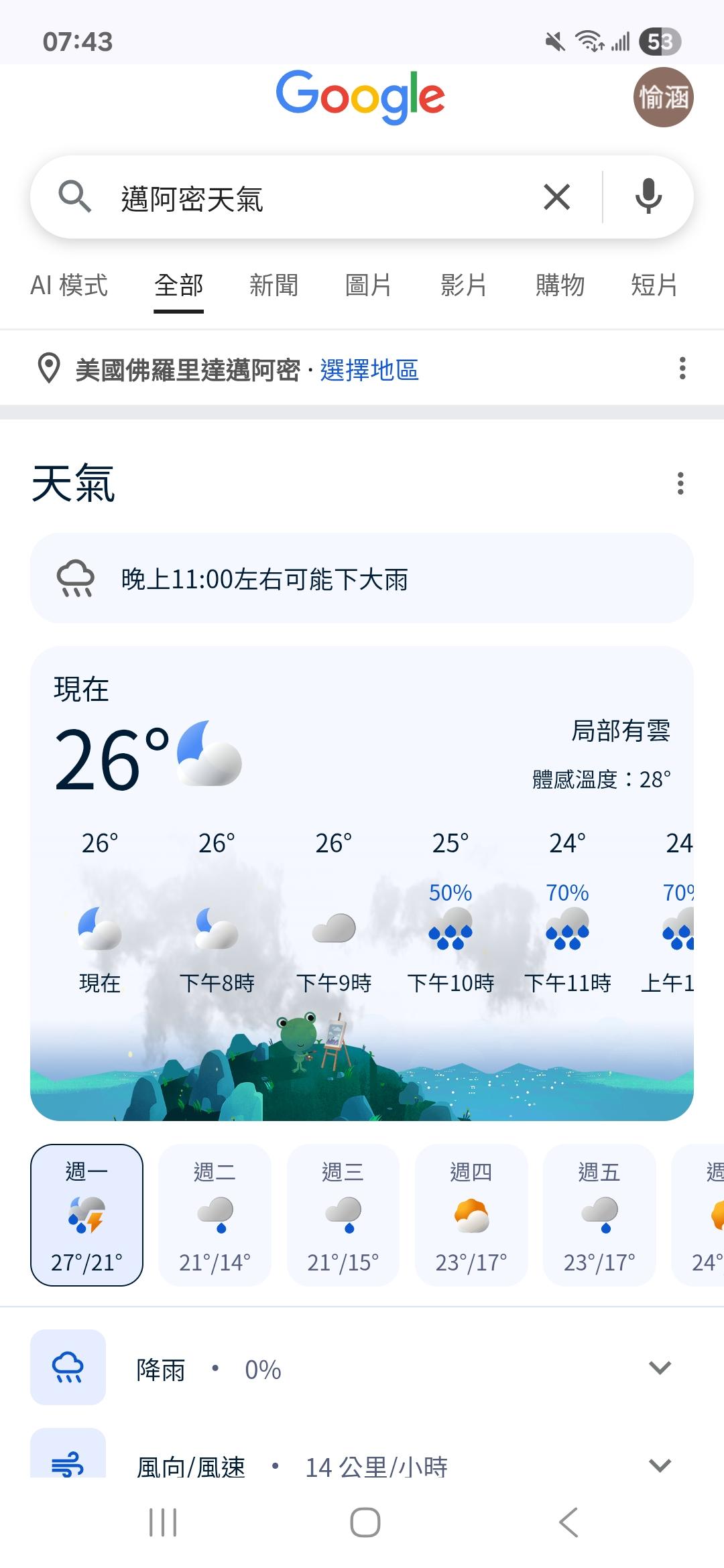Select the 週二 forecast card
Image resolution: width=724 pixels, height=1568 pixels.
point(215,1215)
